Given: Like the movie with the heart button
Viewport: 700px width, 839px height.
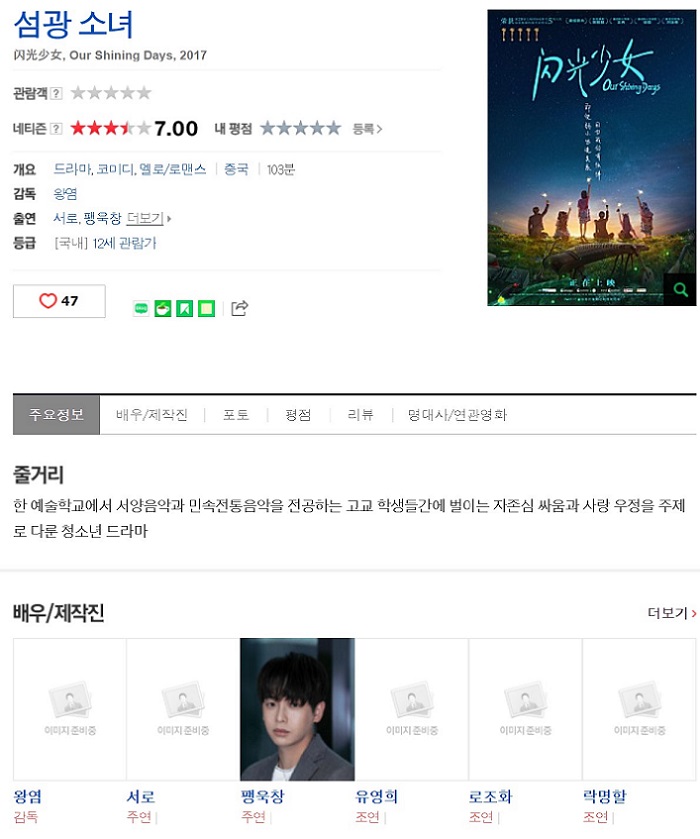Looking at the screenshot, I should click(x=59, y=301).
